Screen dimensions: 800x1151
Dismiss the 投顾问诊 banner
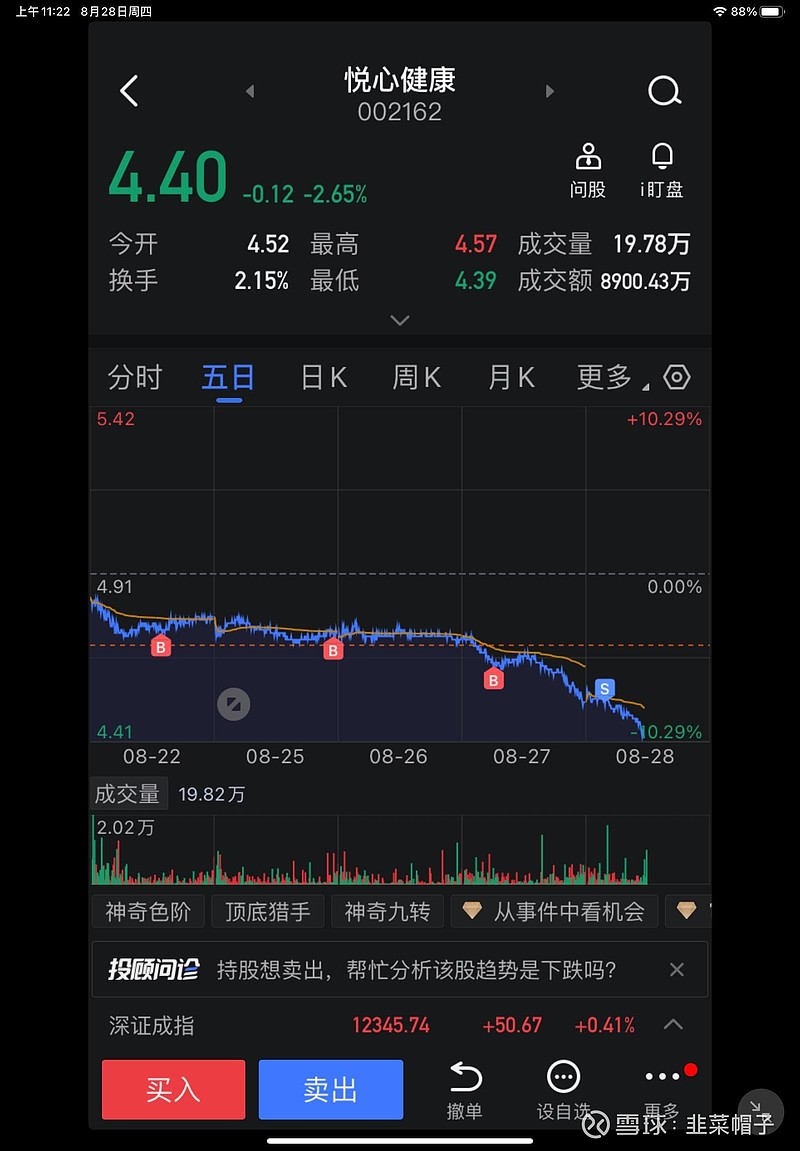pyautogui.click(x=677, y=970)
